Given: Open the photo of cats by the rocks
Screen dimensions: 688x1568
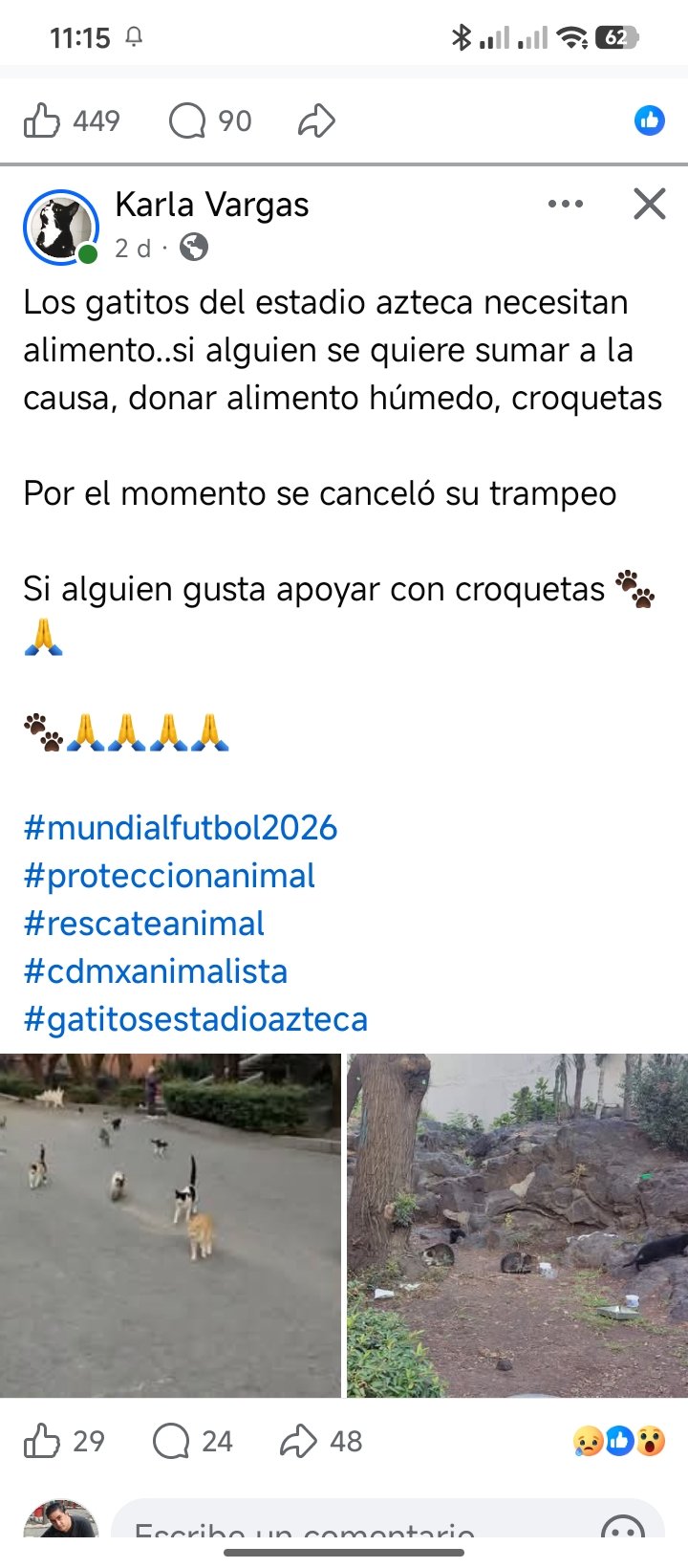Looking at the screenshot, I should 517,1225.
